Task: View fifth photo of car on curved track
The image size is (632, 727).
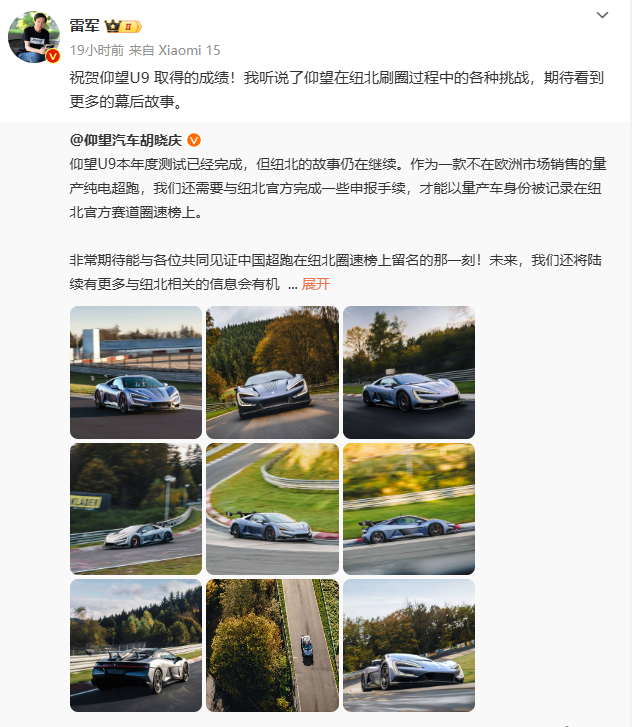Action: [272, 509]
